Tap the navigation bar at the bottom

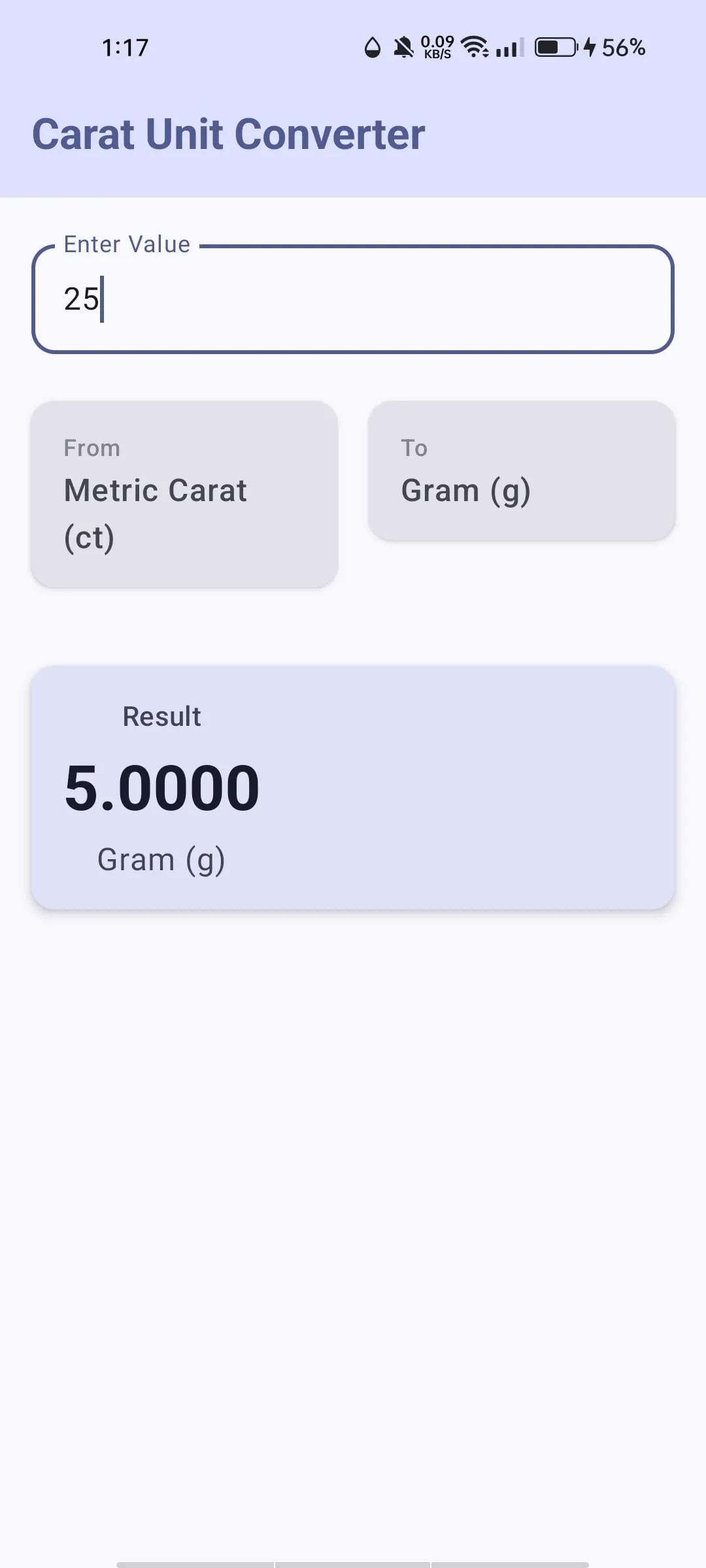pyautogui.click(x=353, y=1560)
